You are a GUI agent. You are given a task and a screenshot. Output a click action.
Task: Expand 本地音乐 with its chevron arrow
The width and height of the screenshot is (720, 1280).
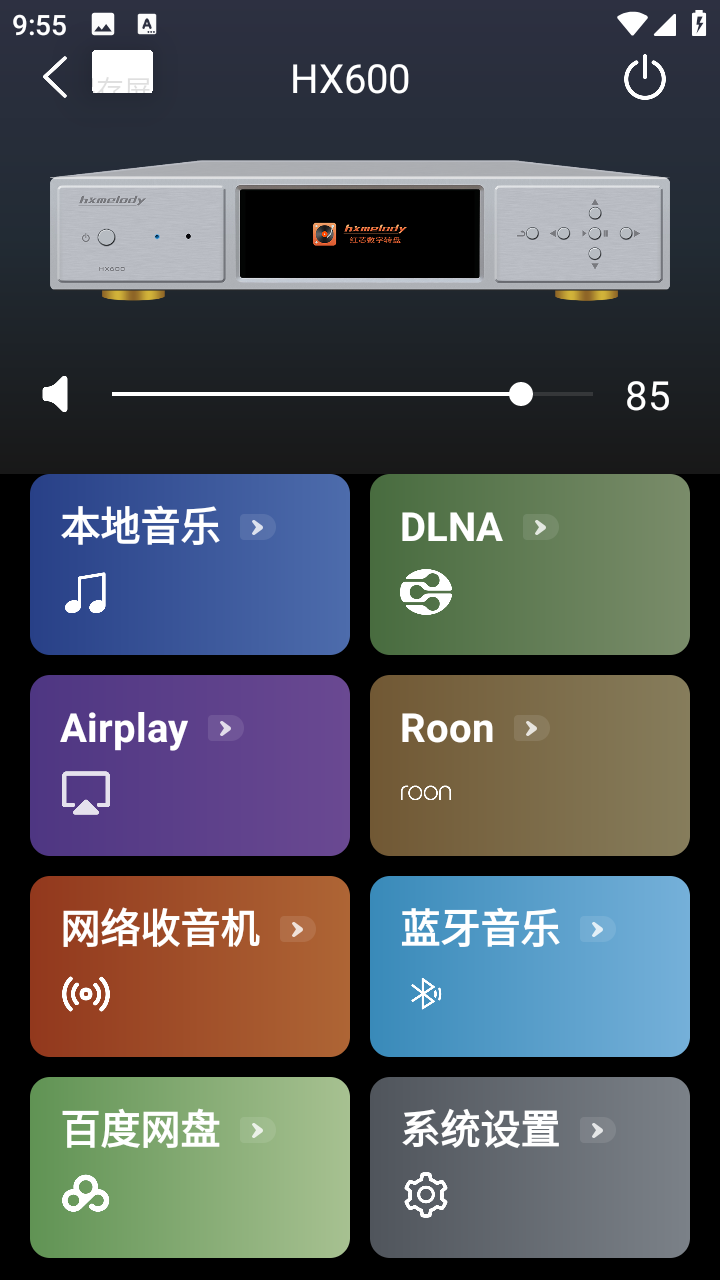258,527
